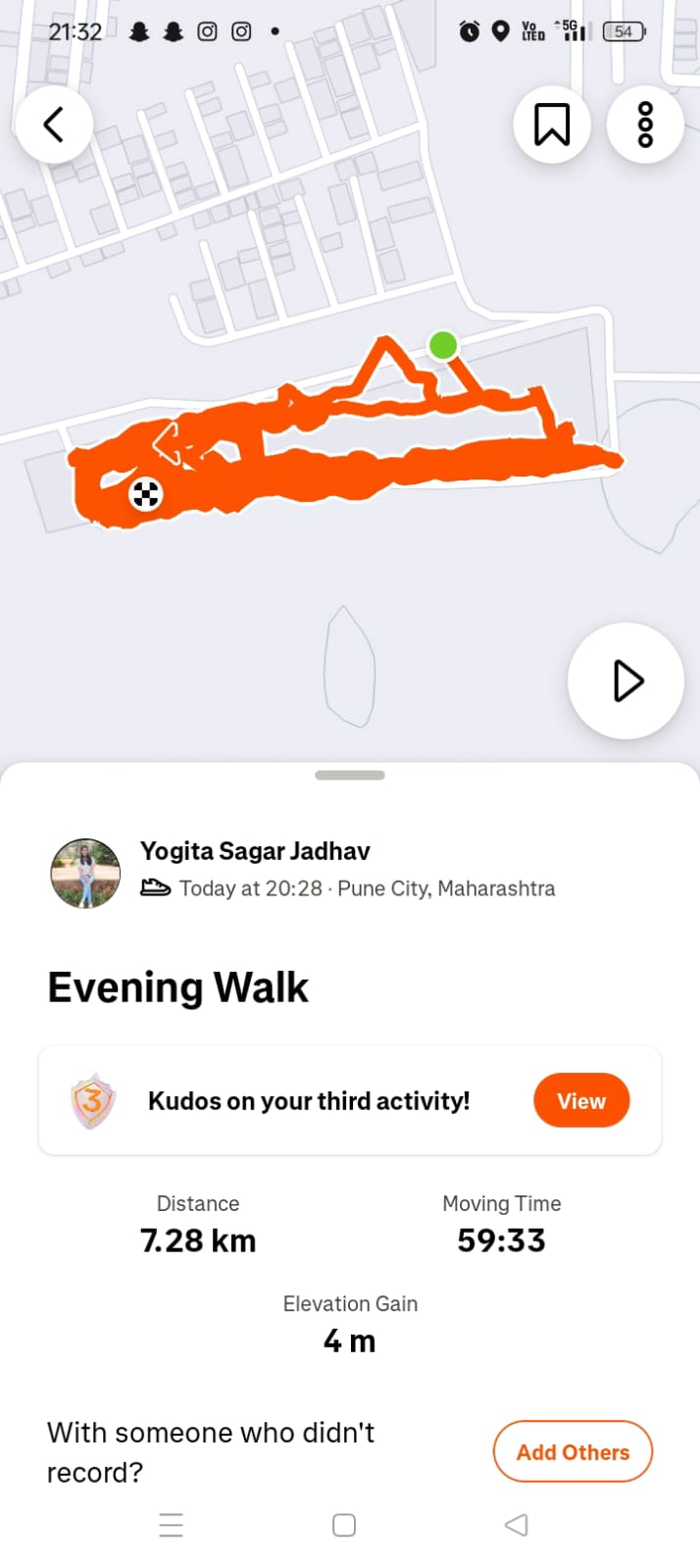700x1568 pixels.
Task: Play the activity route flyover
Action: (625, 681)
